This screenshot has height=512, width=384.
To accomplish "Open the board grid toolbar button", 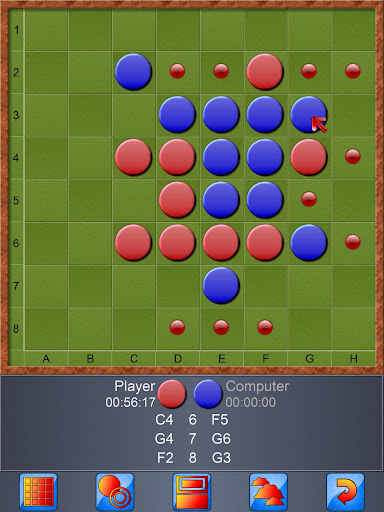I will click(x=39, y=492).
